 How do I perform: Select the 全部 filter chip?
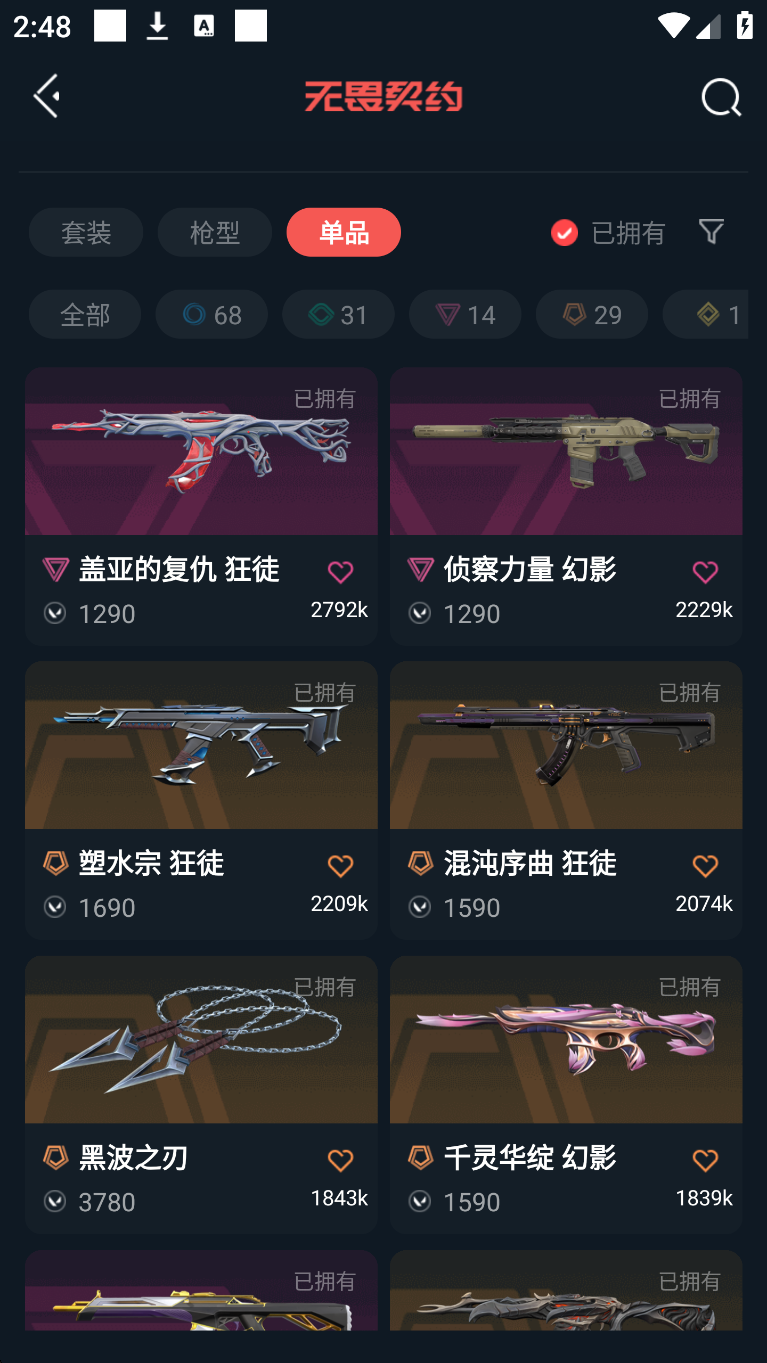[x=85, y=314]
